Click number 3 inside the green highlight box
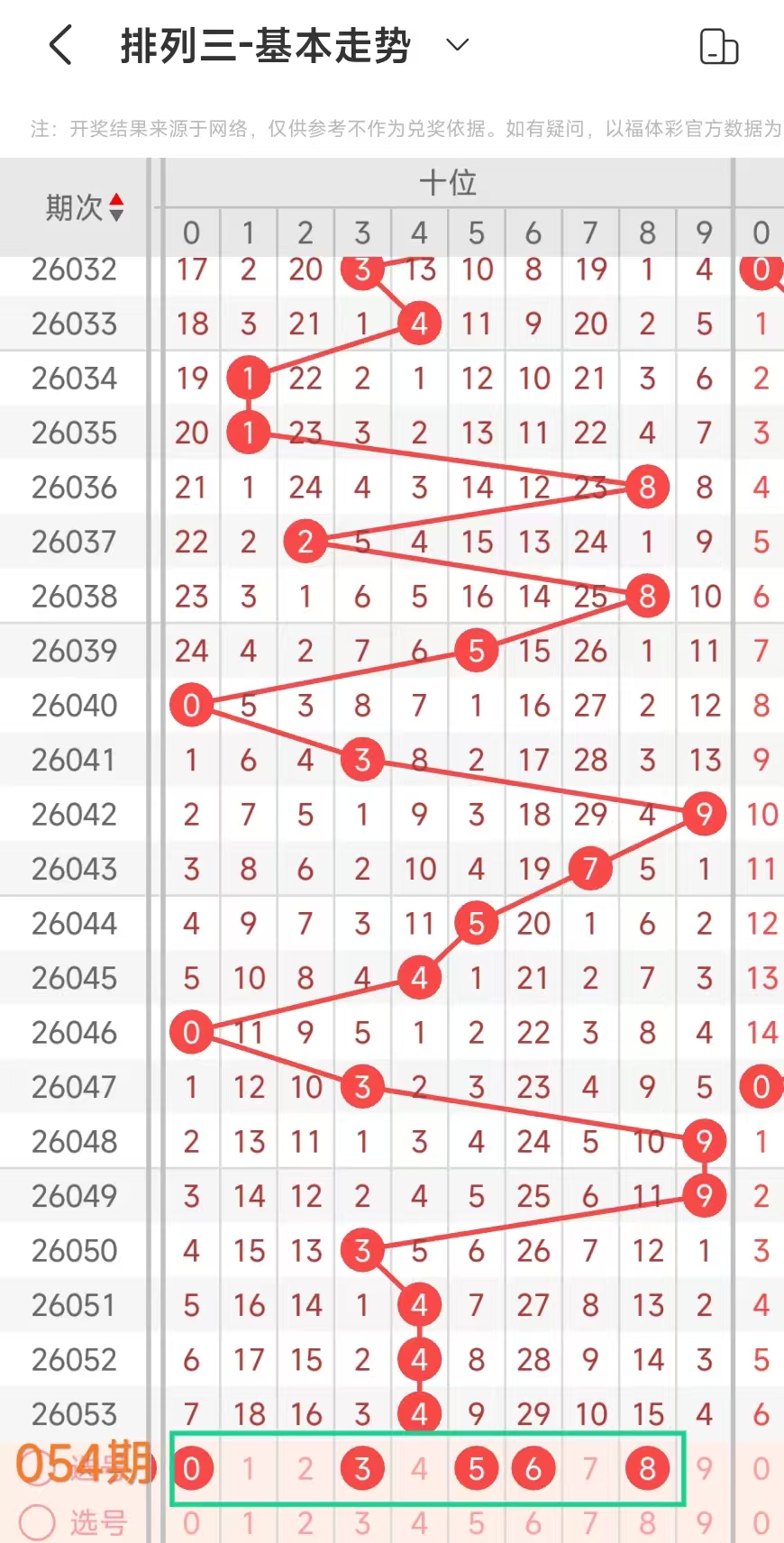 pos(362,1467)
